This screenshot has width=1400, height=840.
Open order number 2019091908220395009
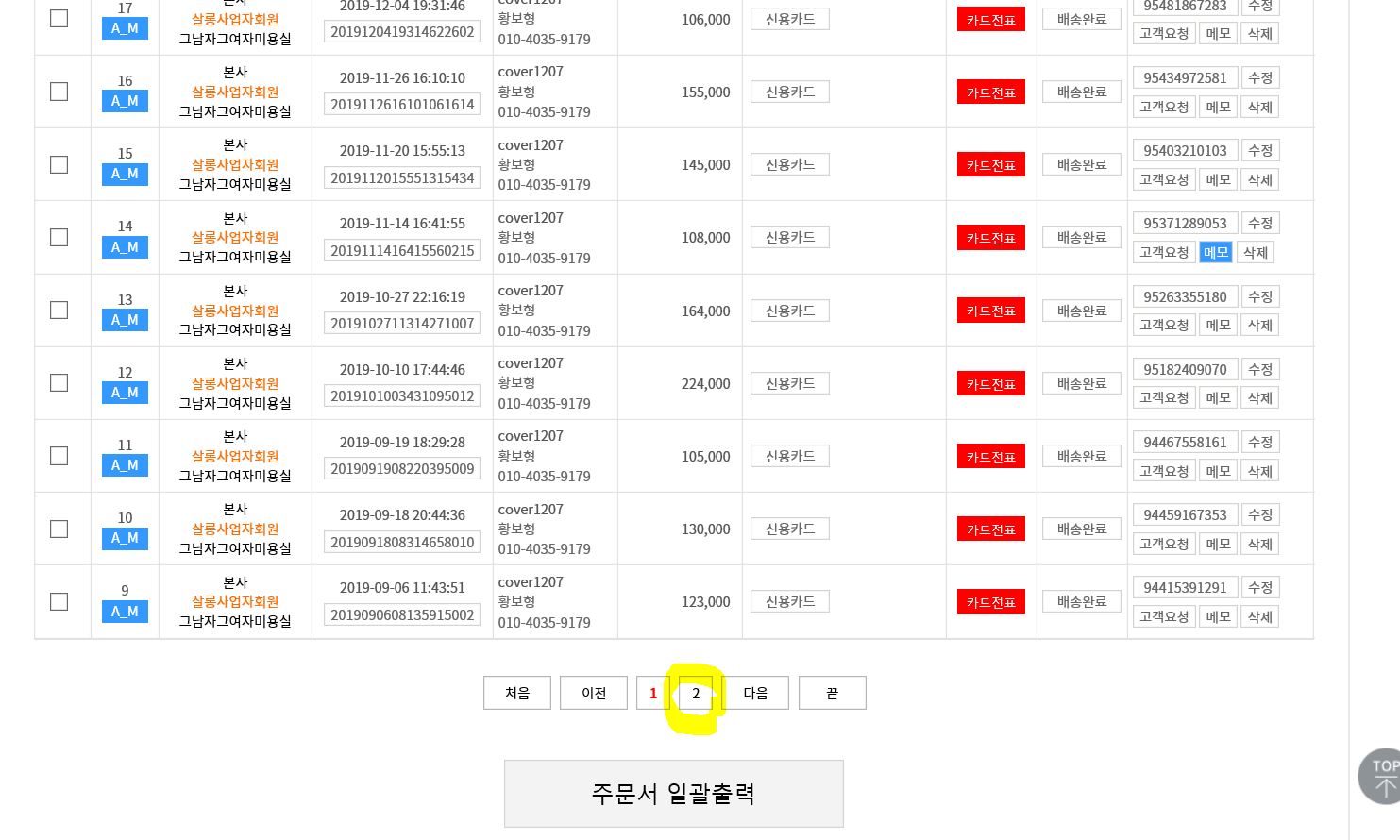[402, 468]
